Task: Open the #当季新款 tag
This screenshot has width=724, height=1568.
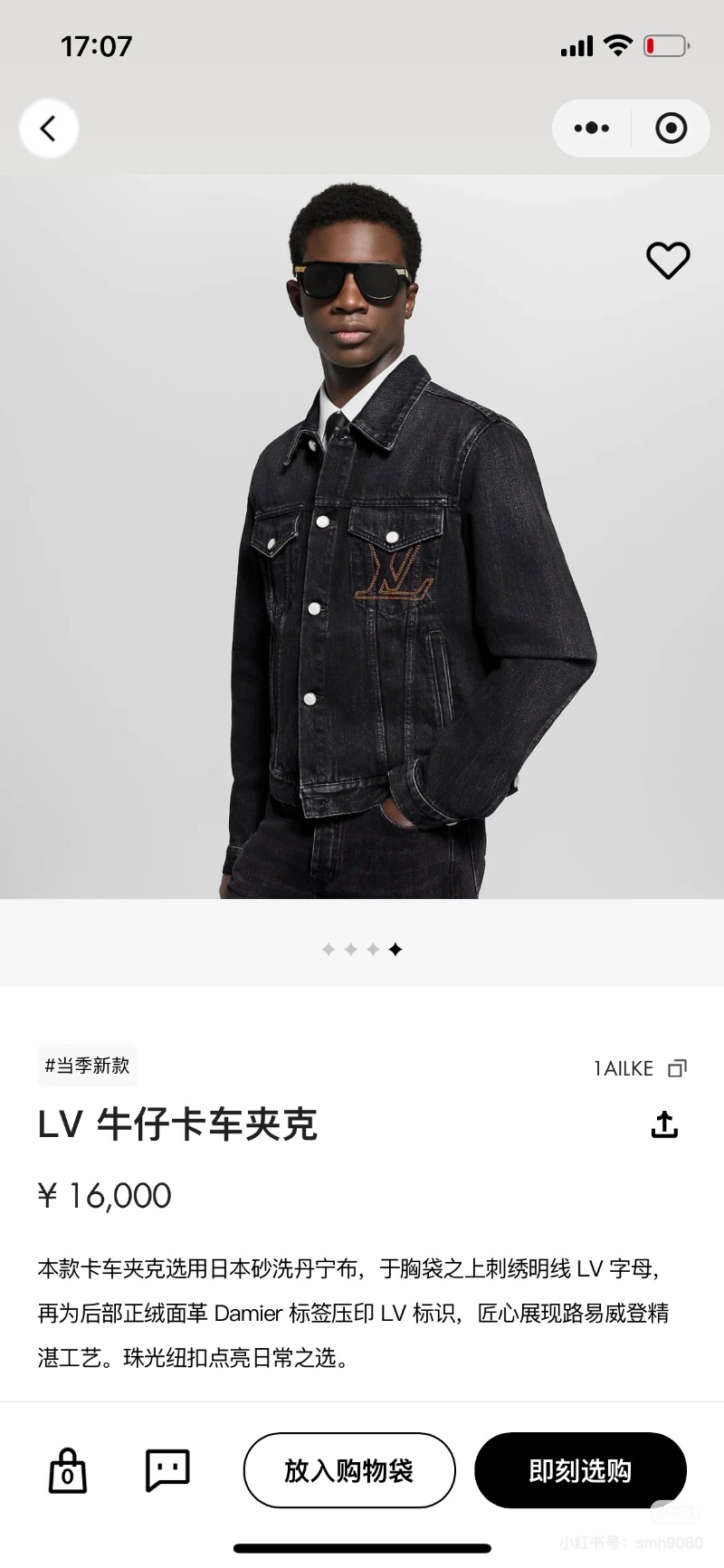Action: tap(88, 1066)
